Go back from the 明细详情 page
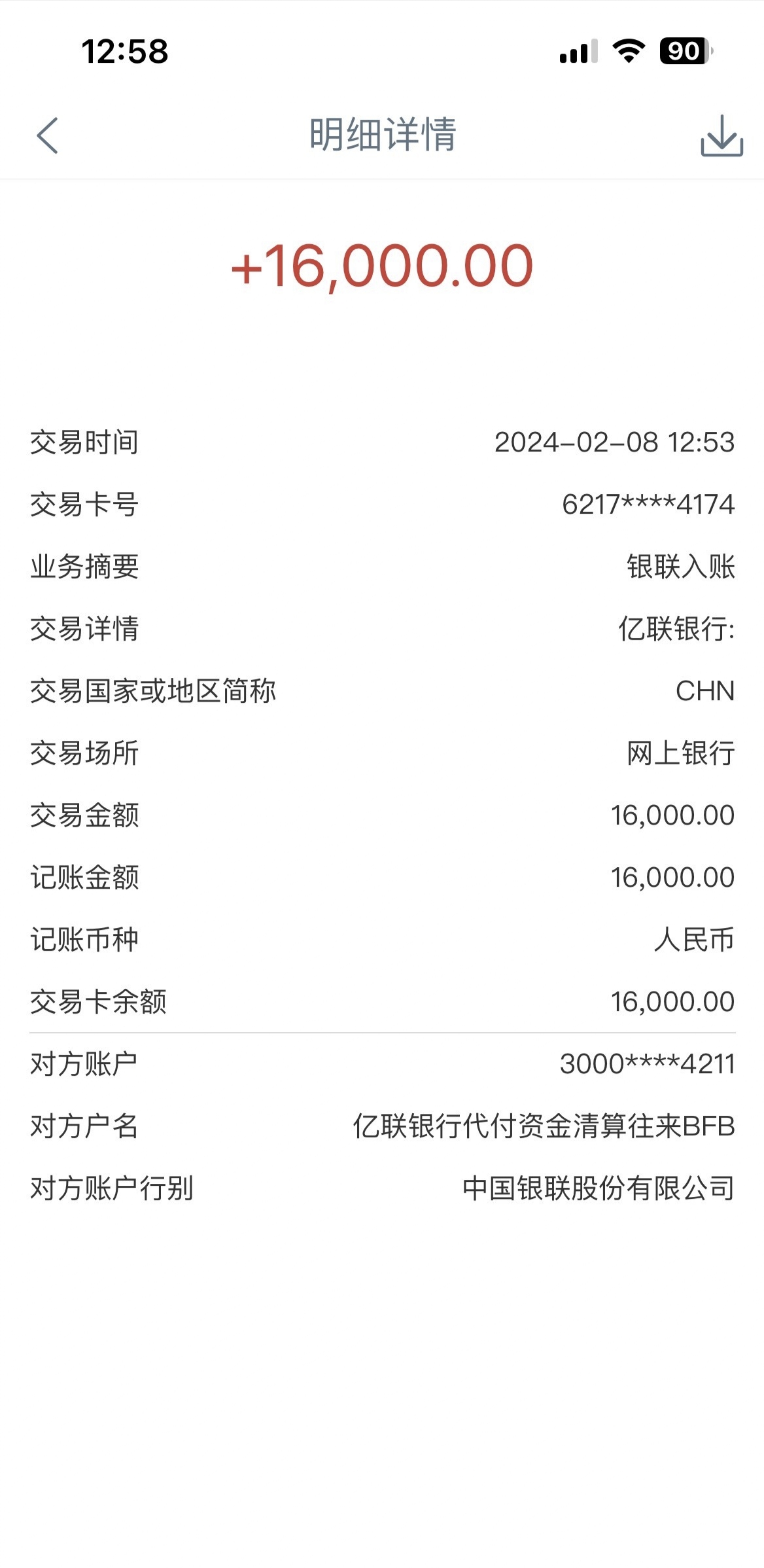 (47, 135)
